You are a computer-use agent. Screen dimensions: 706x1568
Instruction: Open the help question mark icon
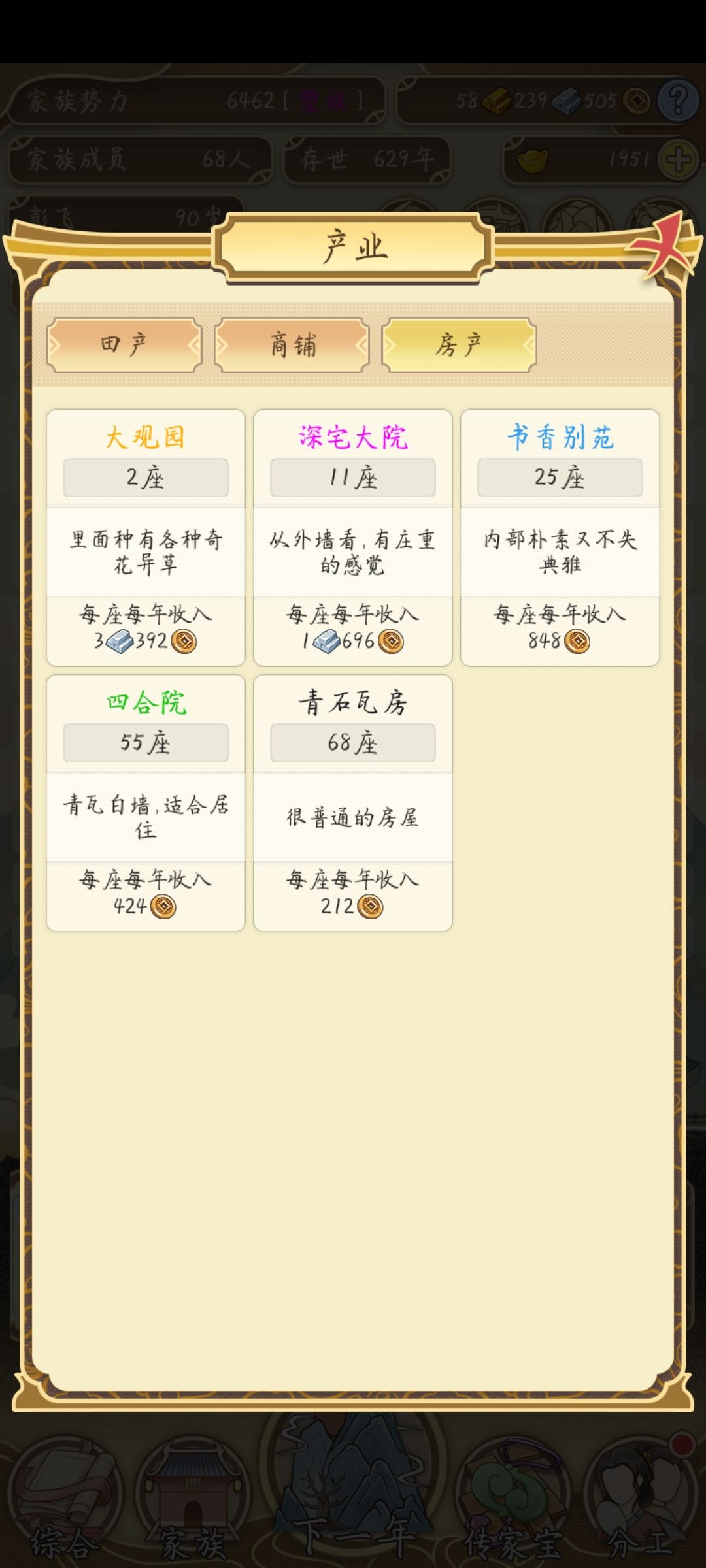coord(680,99)
